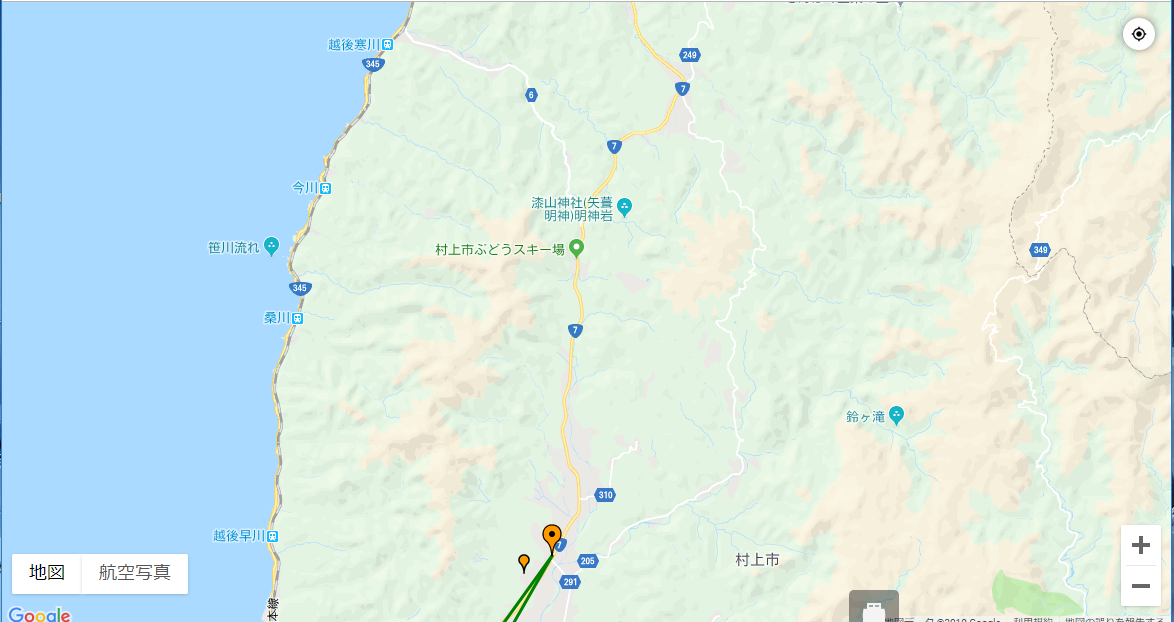Open 村上市ぶどうスキー場 place marker

coord(577,248)
